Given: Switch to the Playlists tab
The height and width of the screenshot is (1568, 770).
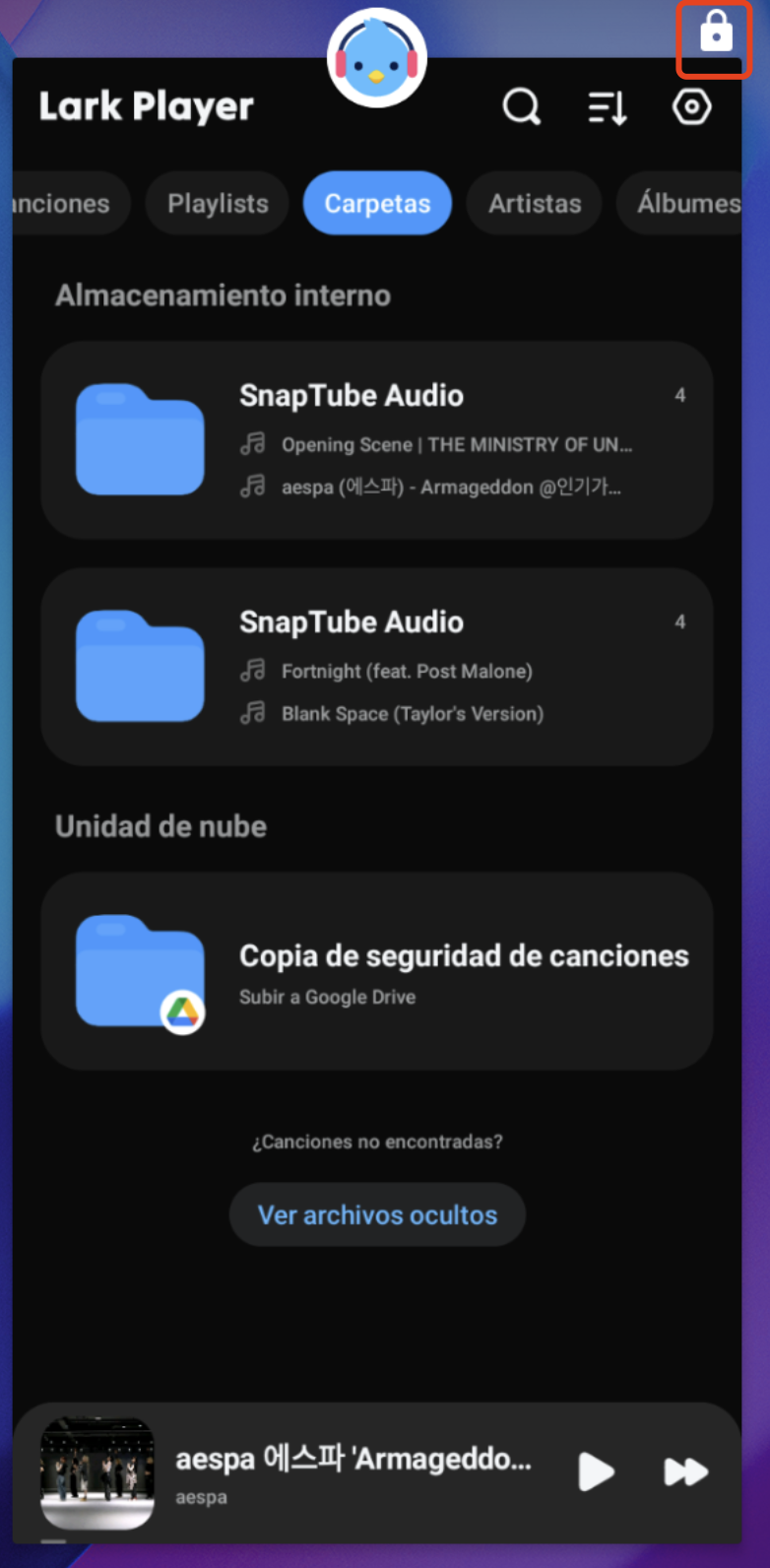Looking at the screenshot, I should tap(218, 203).
